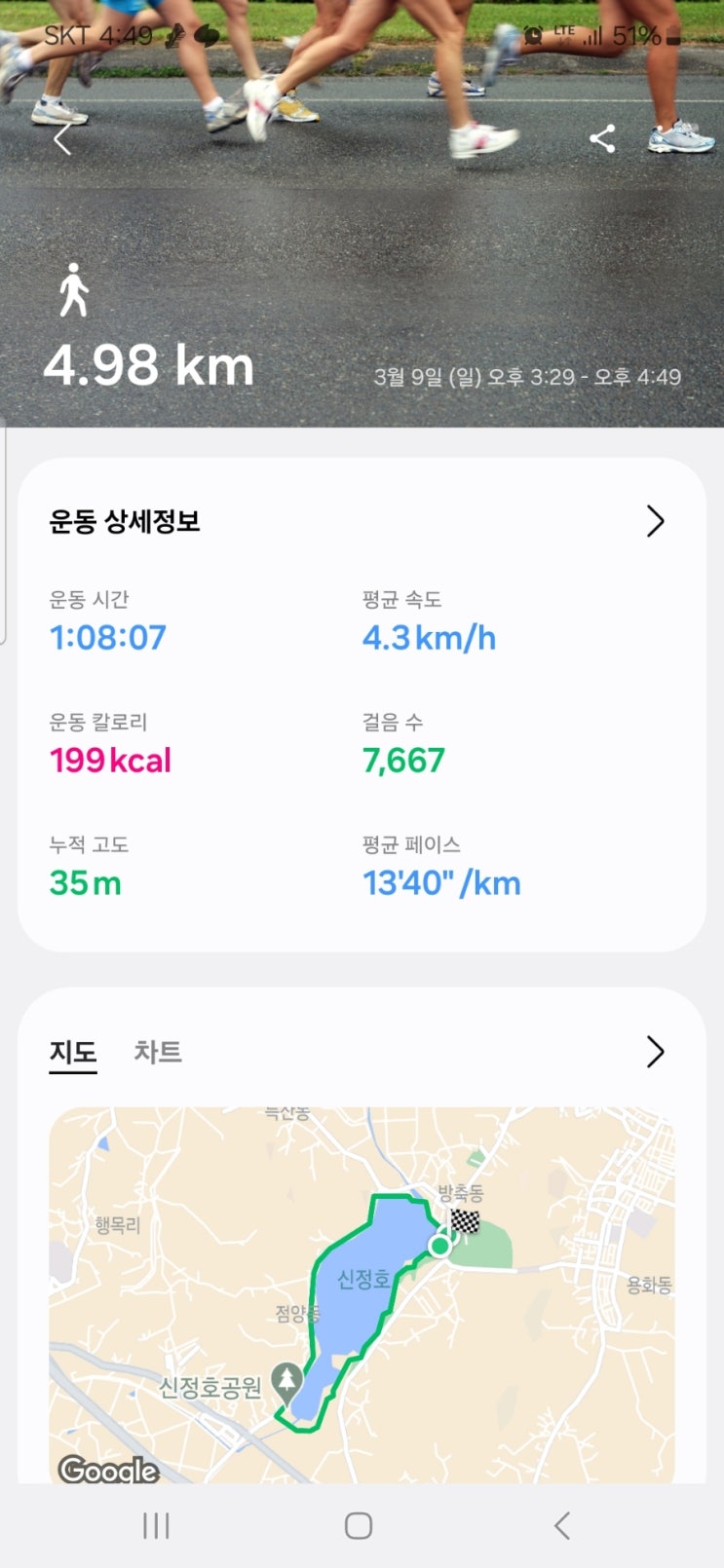Share this walking workout

602,139
